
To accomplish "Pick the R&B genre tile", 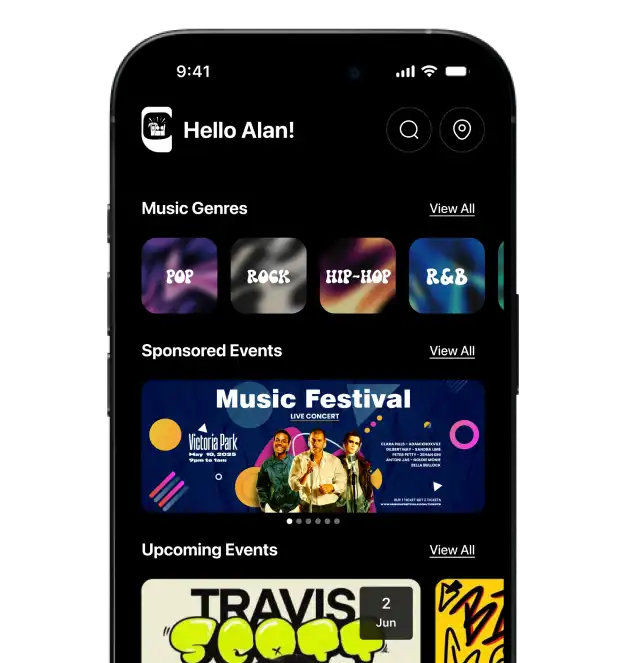I will 446,276.
